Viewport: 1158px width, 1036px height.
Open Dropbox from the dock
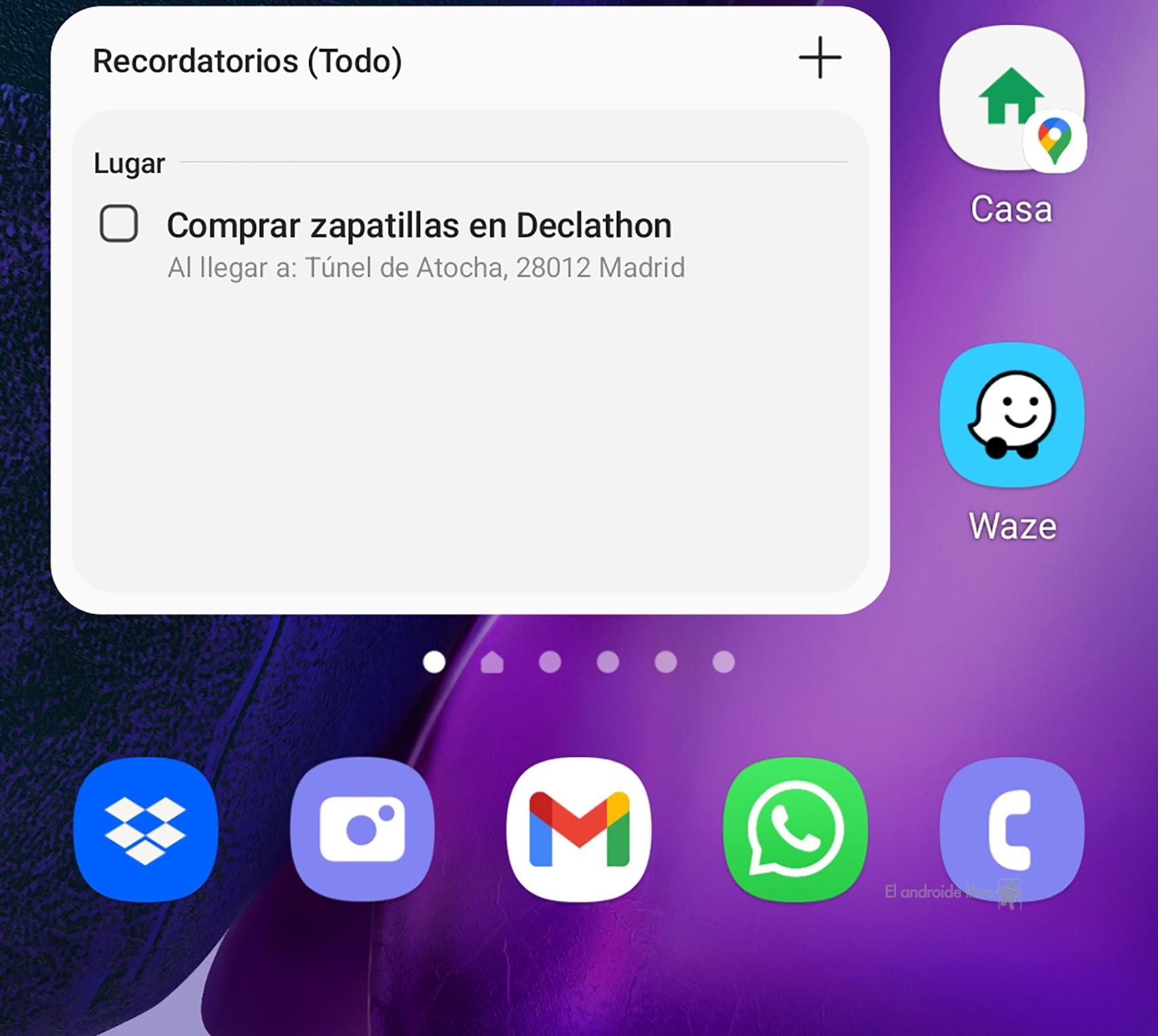coord(145,829)
